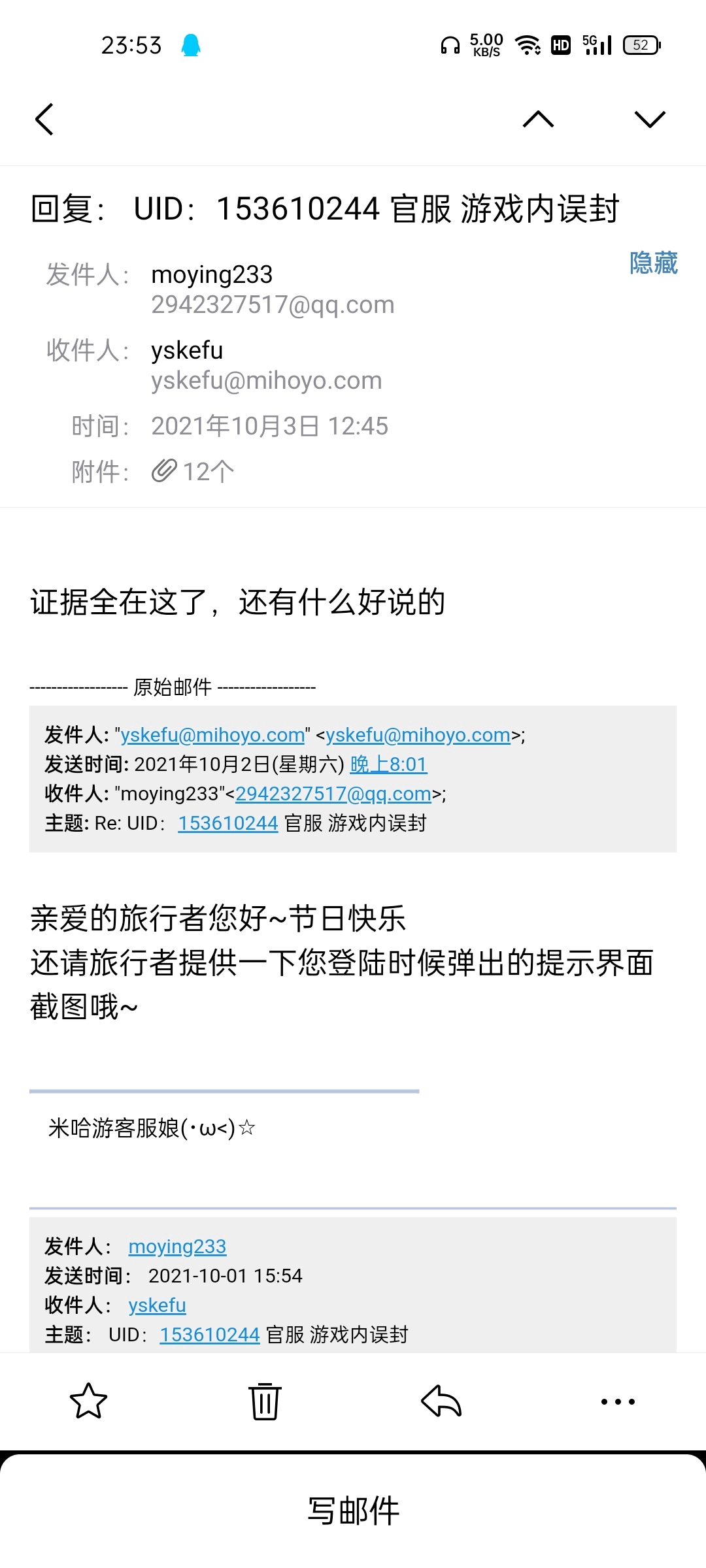
Task: Tap the 153610244 link in Re: subject line
Action: pyautogui.click(x=228, y=823)
